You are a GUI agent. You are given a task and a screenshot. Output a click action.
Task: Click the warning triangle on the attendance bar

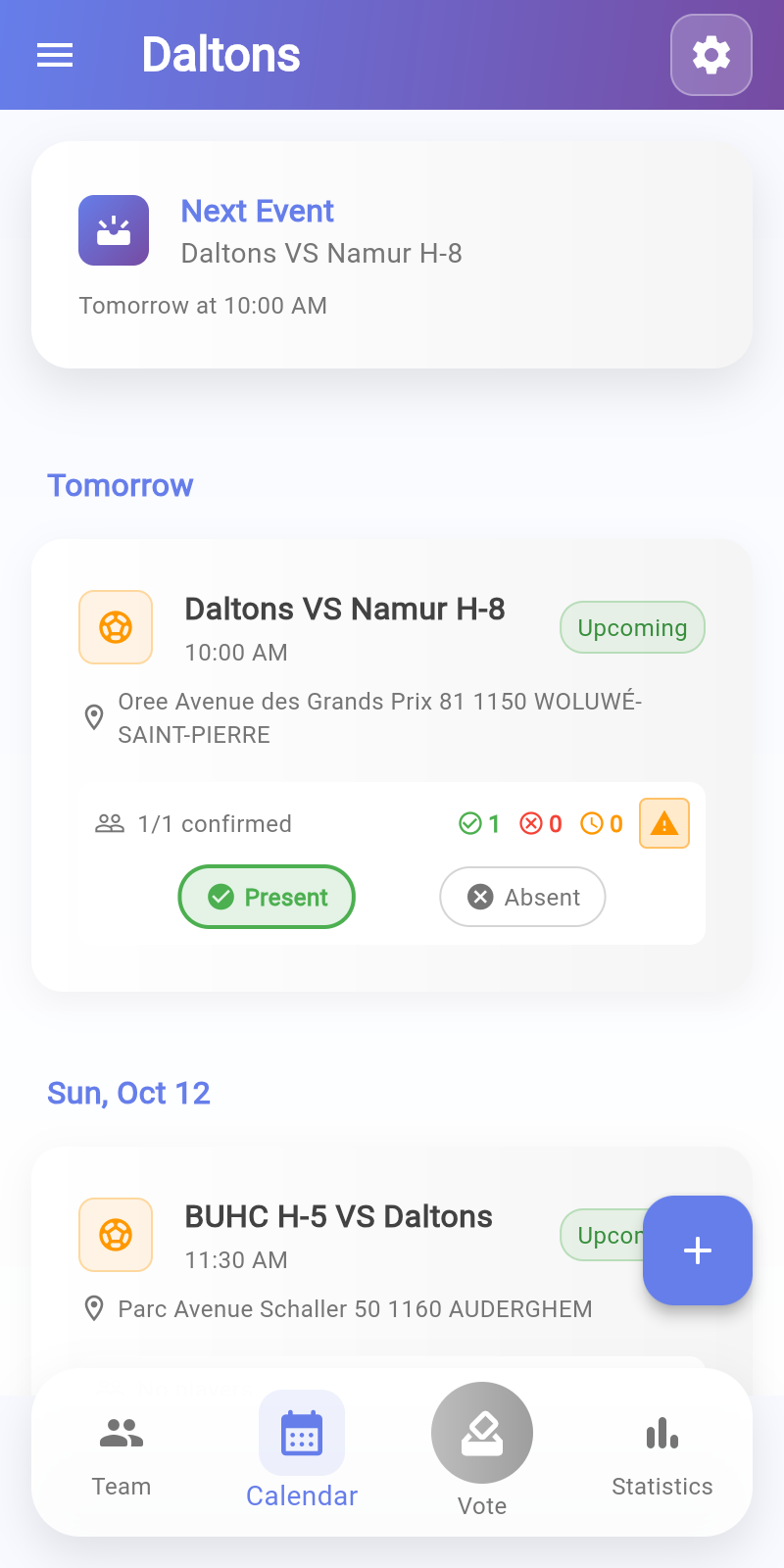[663, 823]
